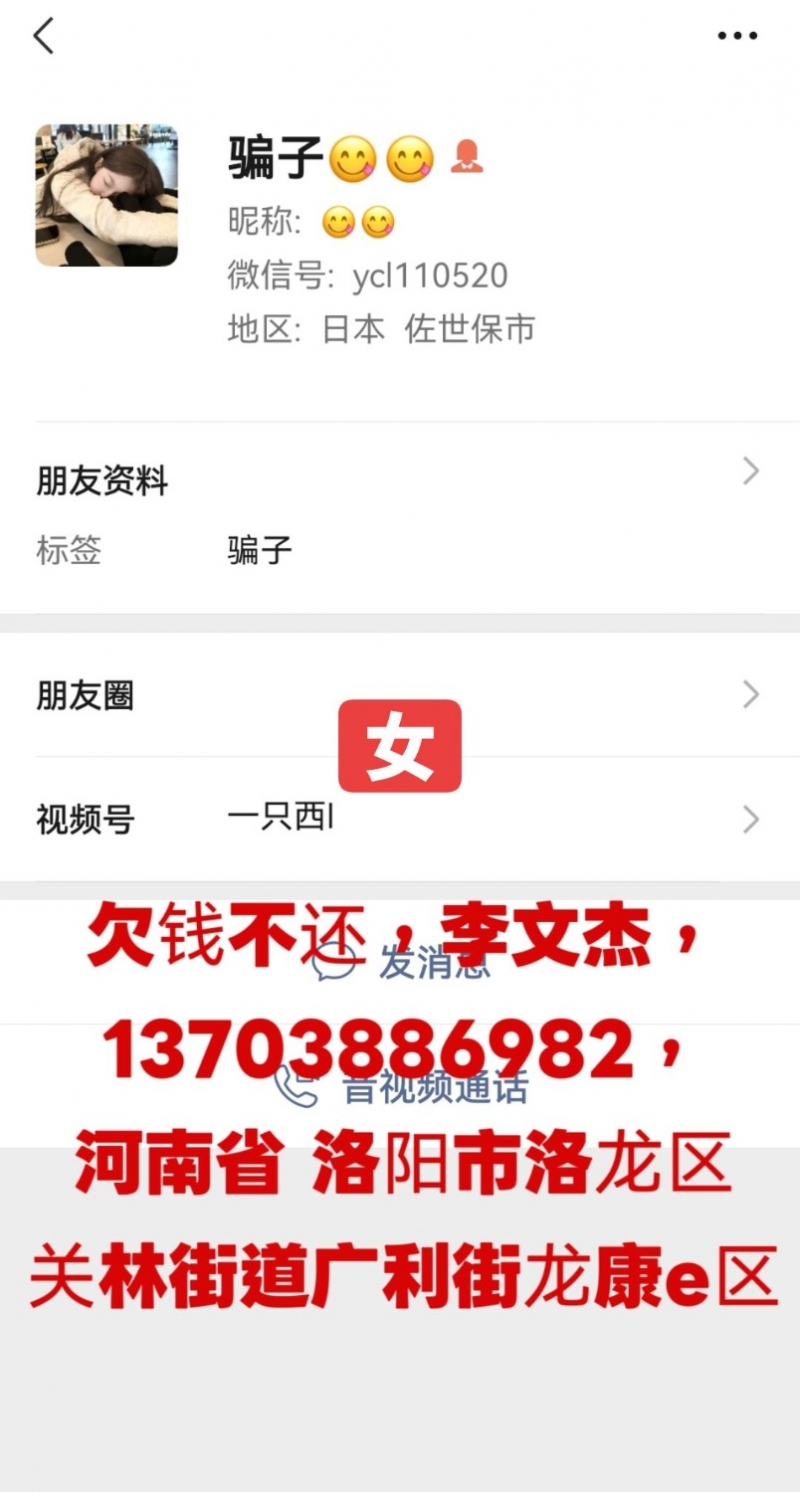
Task: Tap 发消息 to send a message
Action: click(x=402, y=963)
